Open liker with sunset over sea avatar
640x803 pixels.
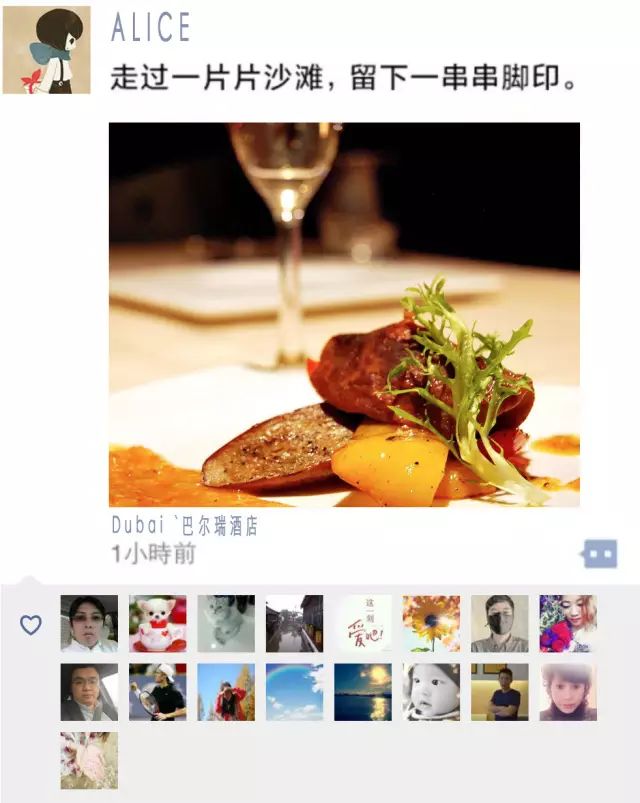[x=363, y=692]
